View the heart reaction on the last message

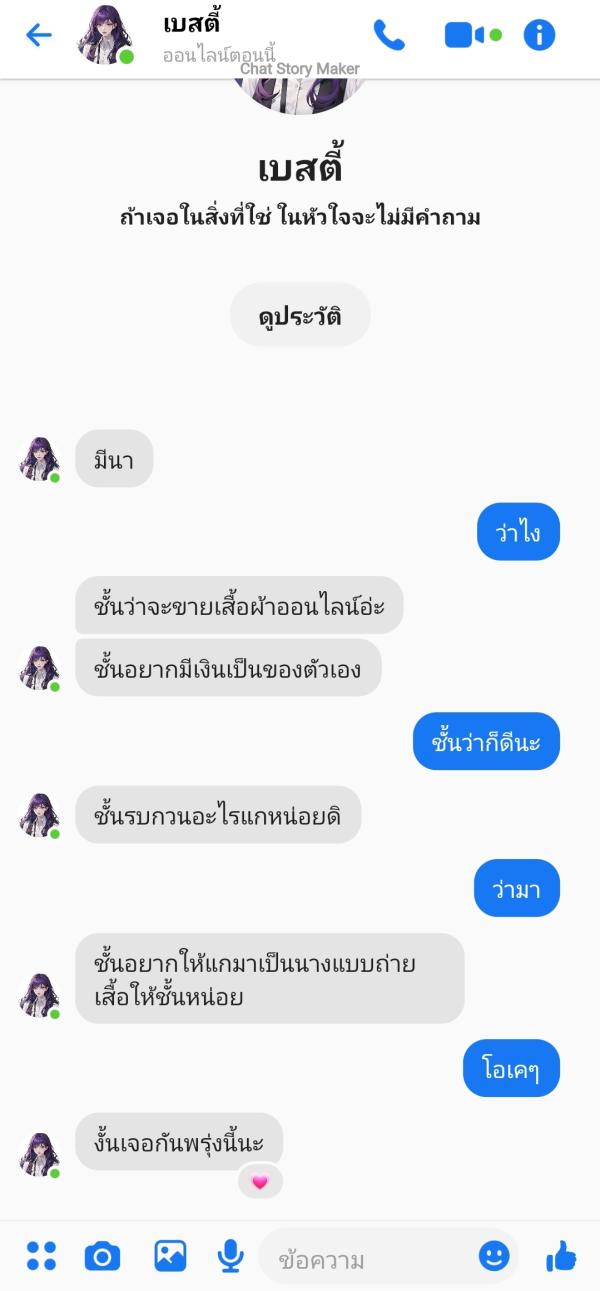tap(260, 1181)
